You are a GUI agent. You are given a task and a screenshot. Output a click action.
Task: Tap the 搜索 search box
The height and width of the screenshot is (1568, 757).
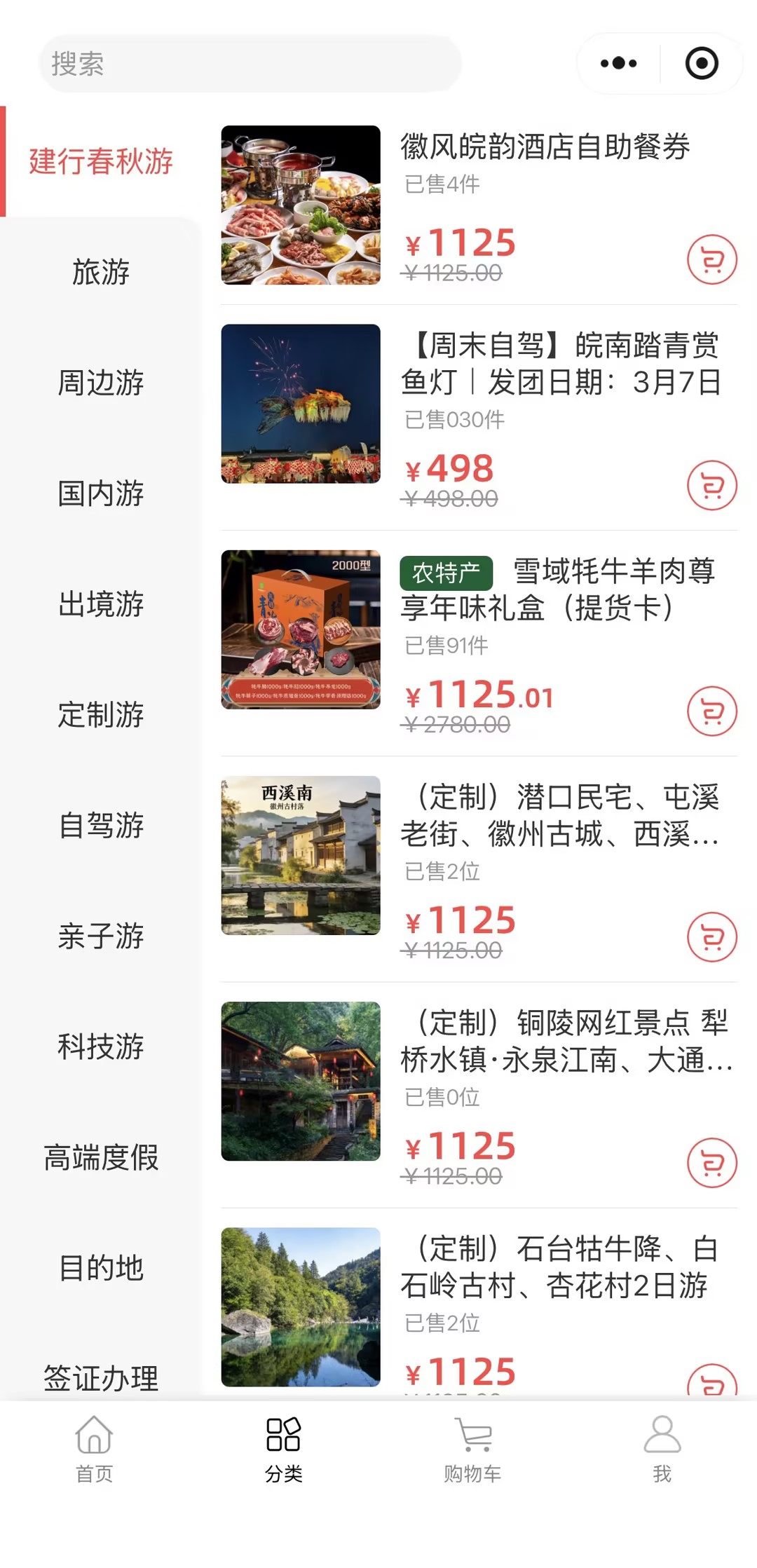coord(250,64)
